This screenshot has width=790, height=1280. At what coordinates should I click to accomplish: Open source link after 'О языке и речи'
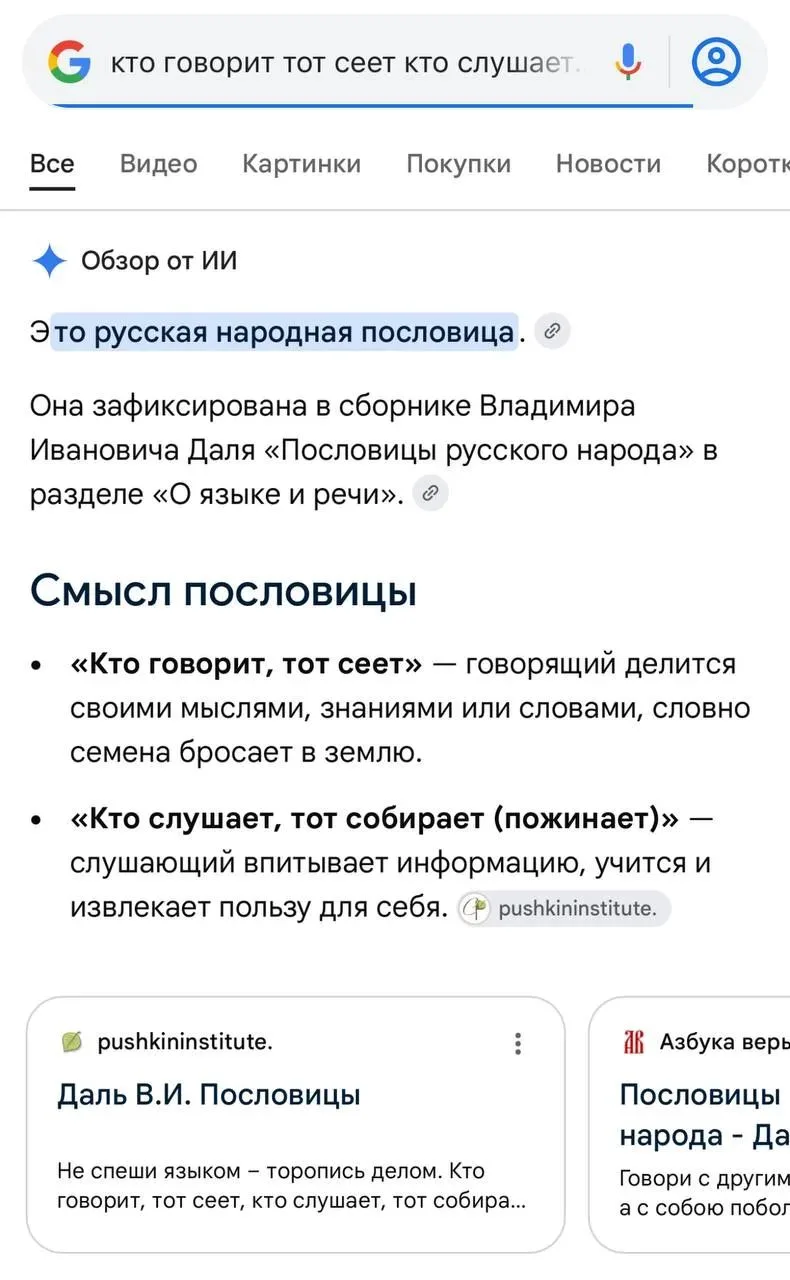coord(430,493)
